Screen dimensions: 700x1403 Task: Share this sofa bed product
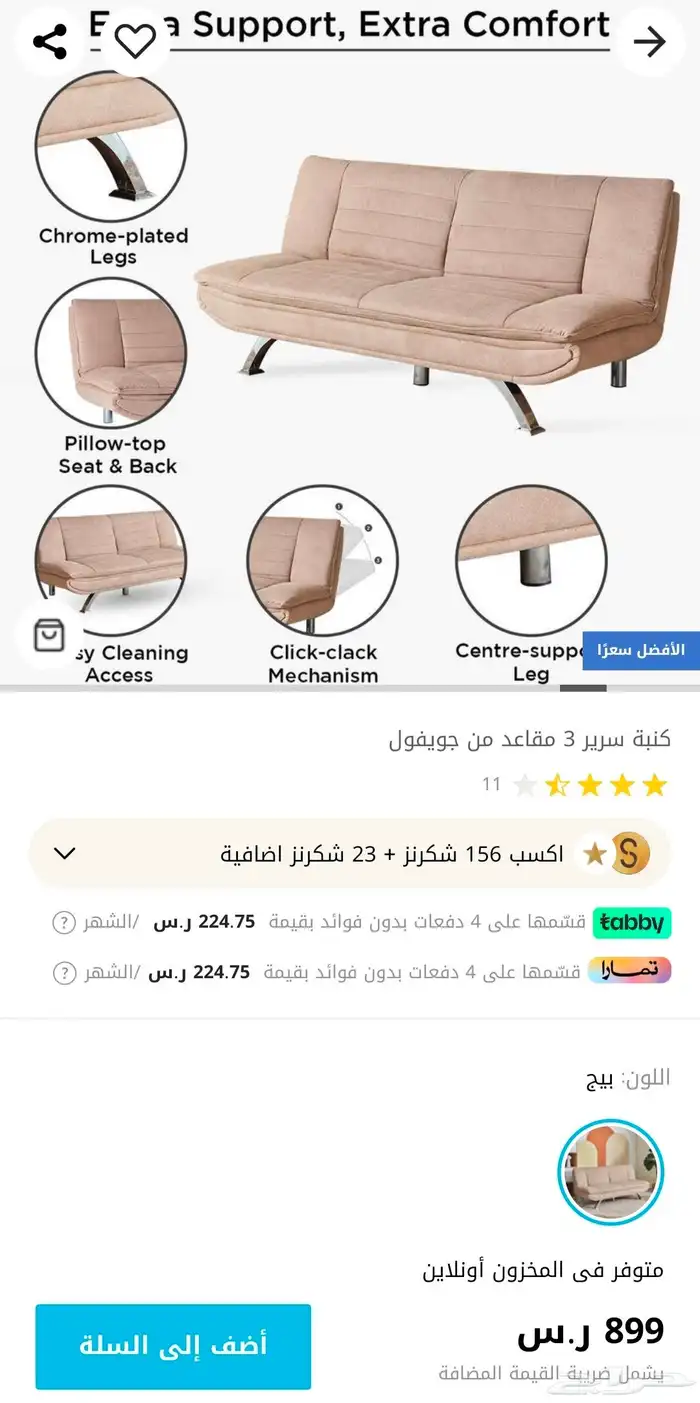49,42
